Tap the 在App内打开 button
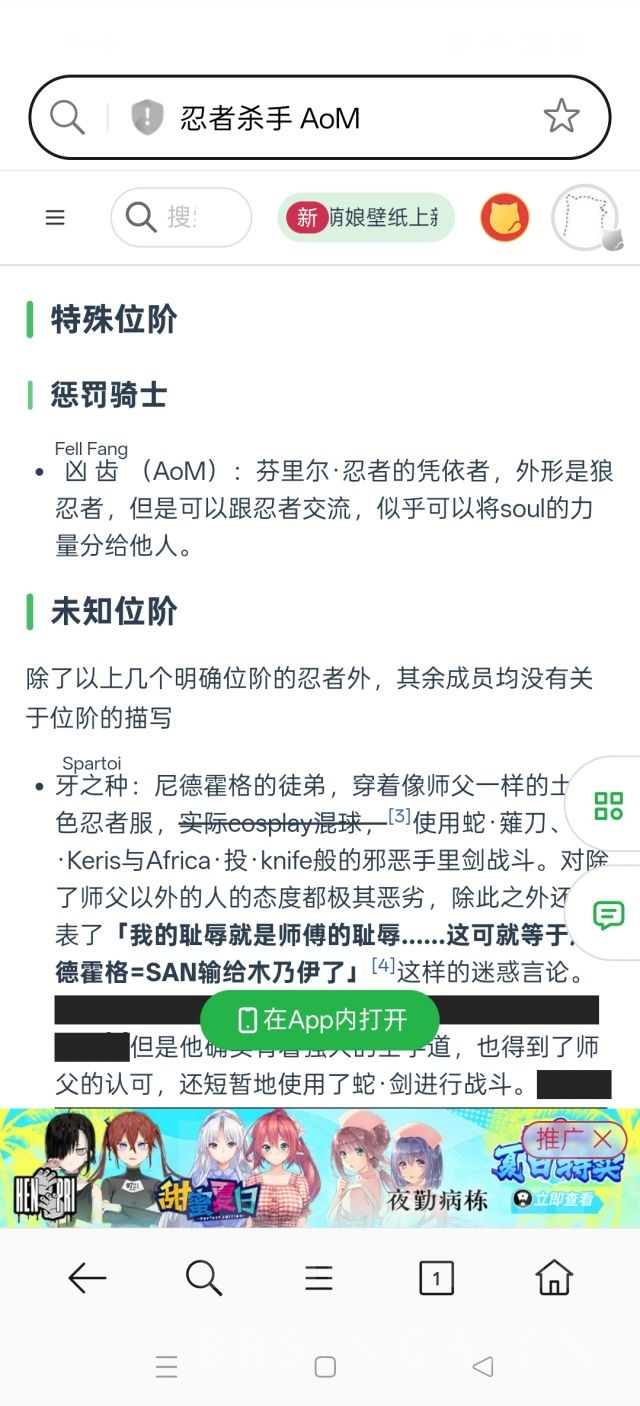Screen dimensions: 640x1406 pos(320,1019)
